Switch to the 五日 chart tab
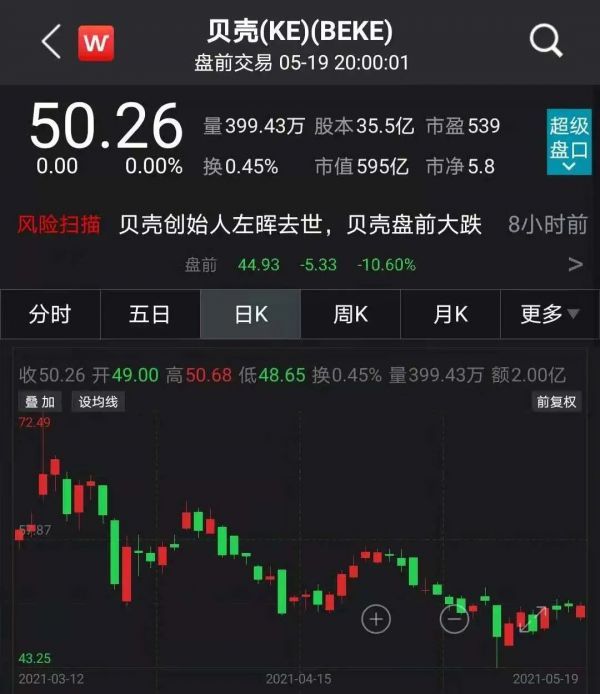Image resolution: width=600 pixels, height=694 pixels. click(x=150, y=314)
